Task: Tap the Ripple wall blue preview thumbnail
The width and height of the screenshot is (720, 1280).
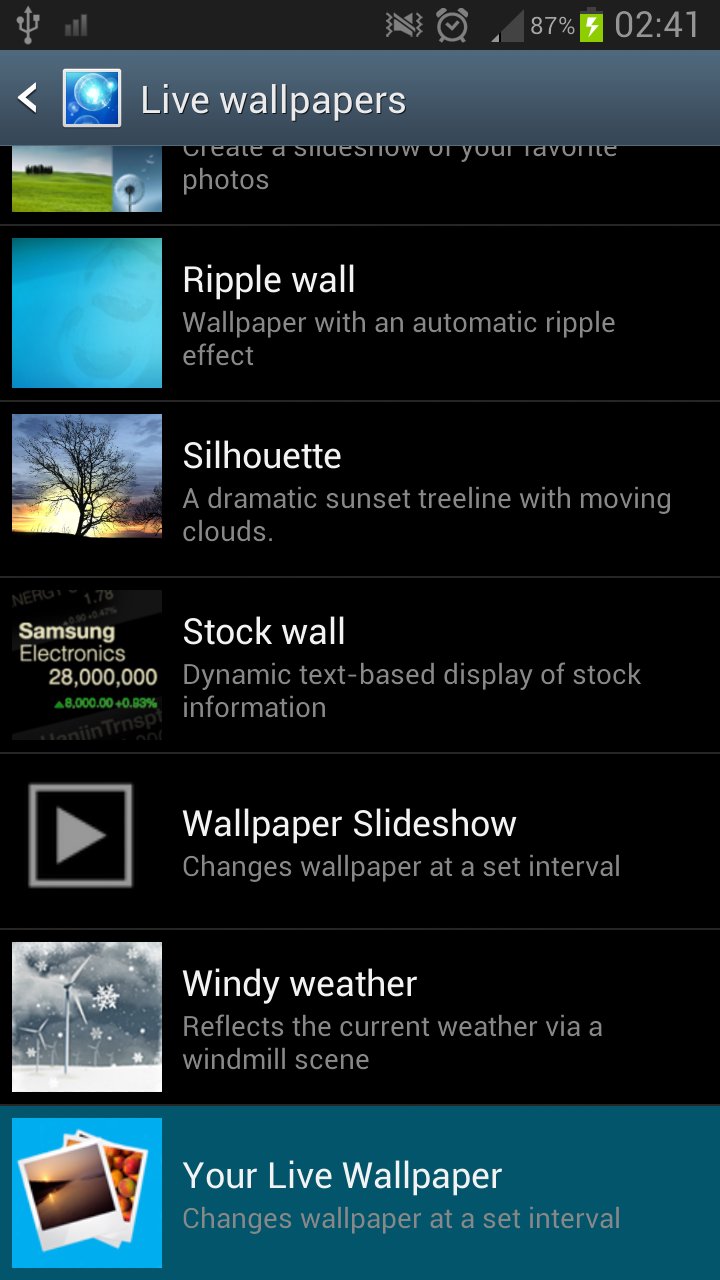Action: tap(85, 312)
